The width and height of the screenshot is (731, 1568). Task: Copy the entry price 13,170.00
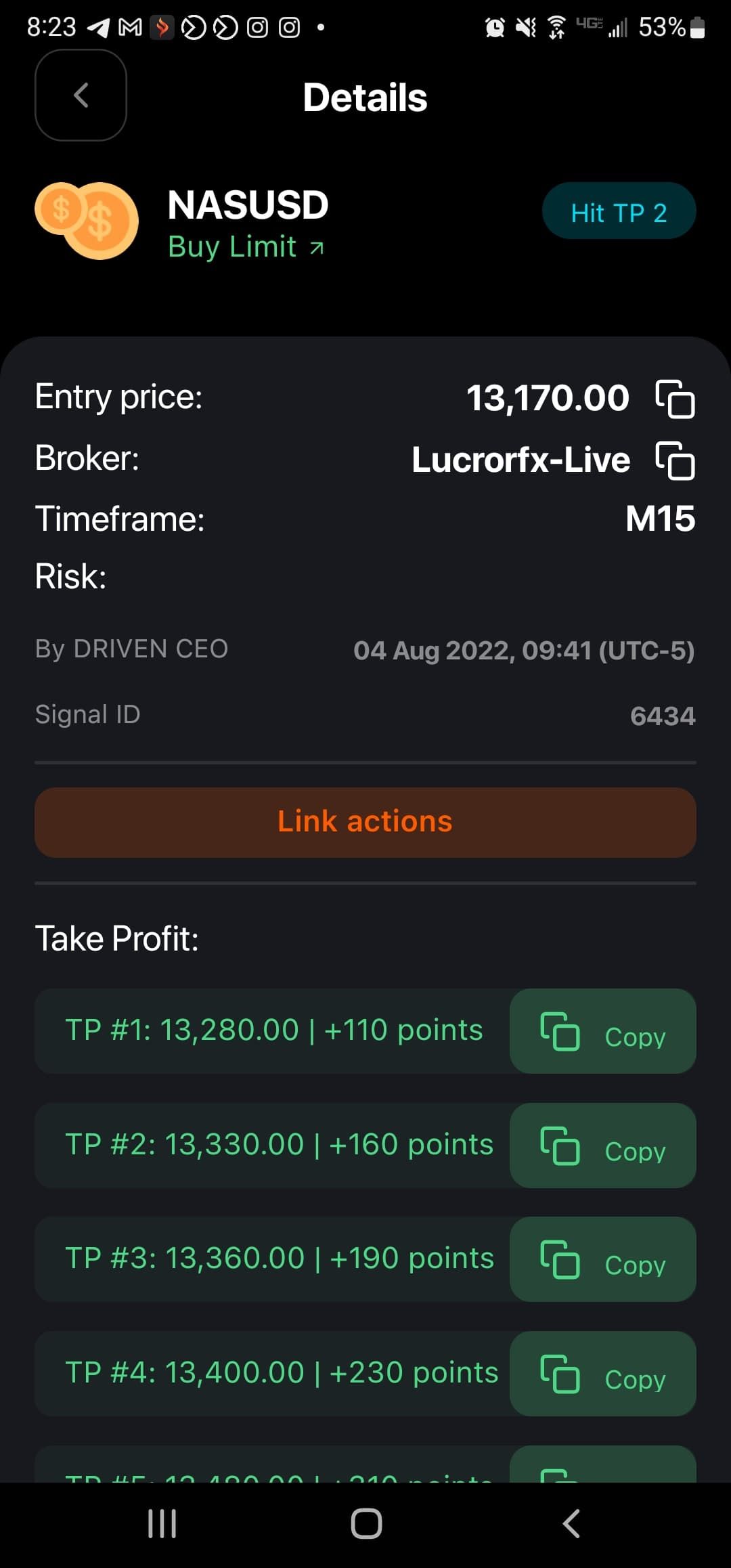coord(675,399)
